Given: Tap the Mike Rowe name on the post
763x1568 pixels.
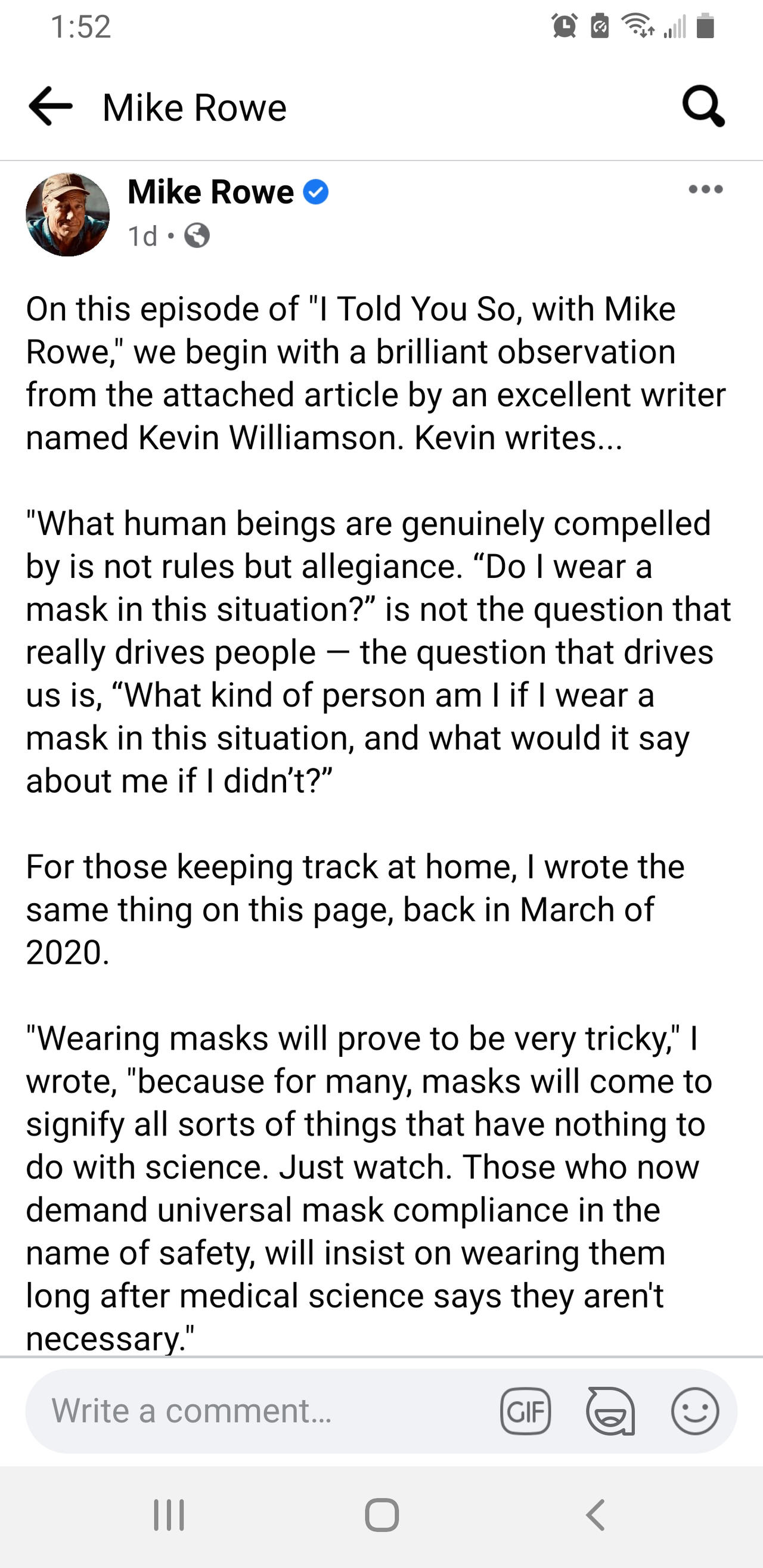Looking at the screenshot, I should [210, 192].
